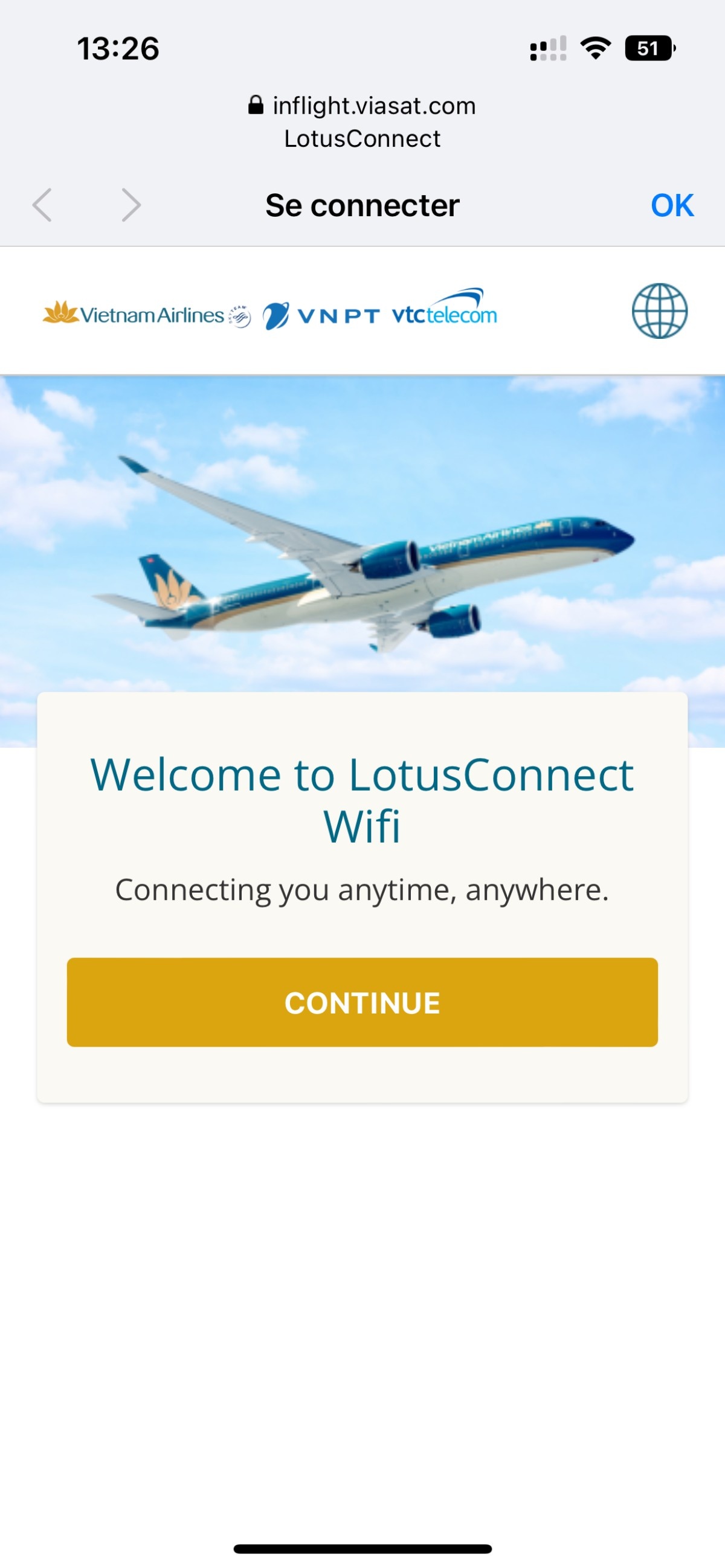Tap the CONTINUE button

coord(362,1002)
